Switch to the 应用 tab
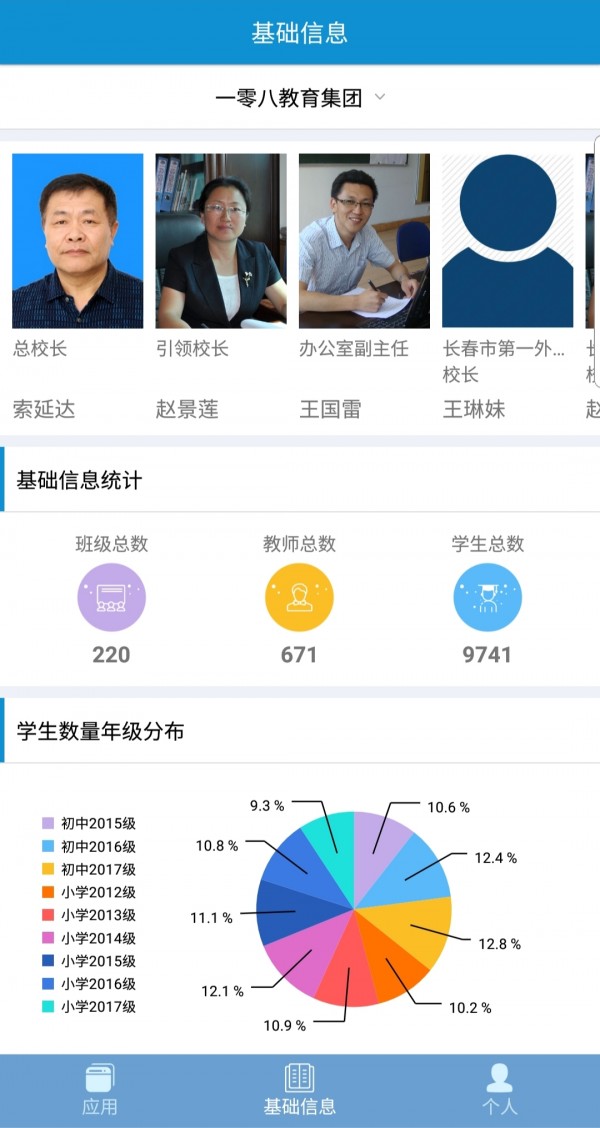Screen dimensions: 600x1128 click(x=100, y=1089)
